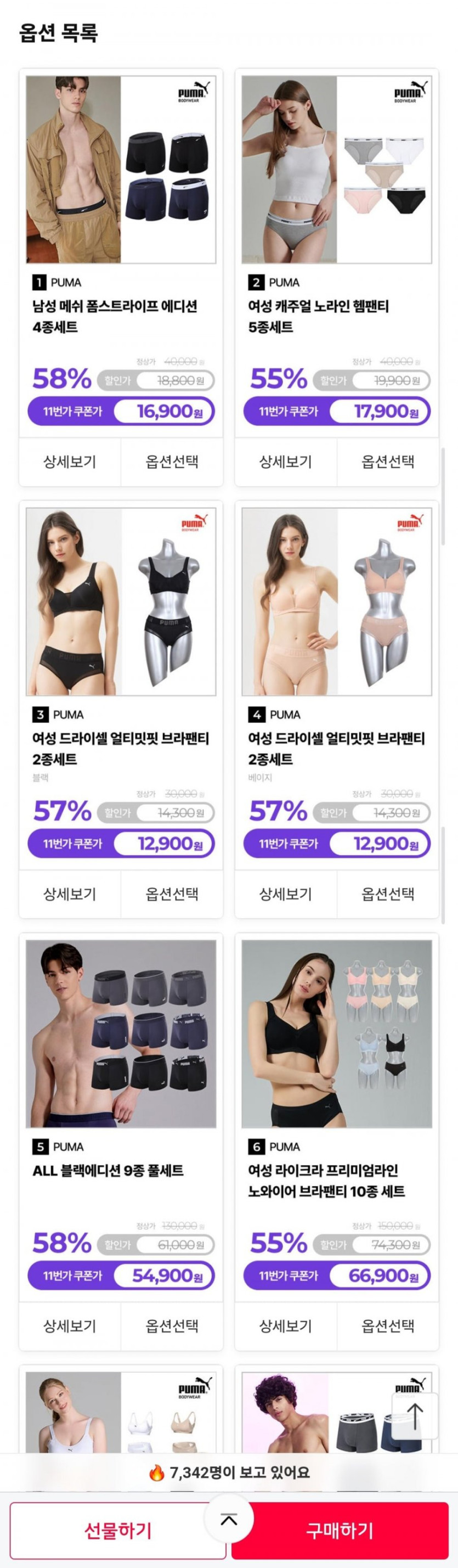
Task: Open 상세보기 for 여성 캐주얼 노라인 헴팬티 5종세트
Action: (x=285, y=462)
